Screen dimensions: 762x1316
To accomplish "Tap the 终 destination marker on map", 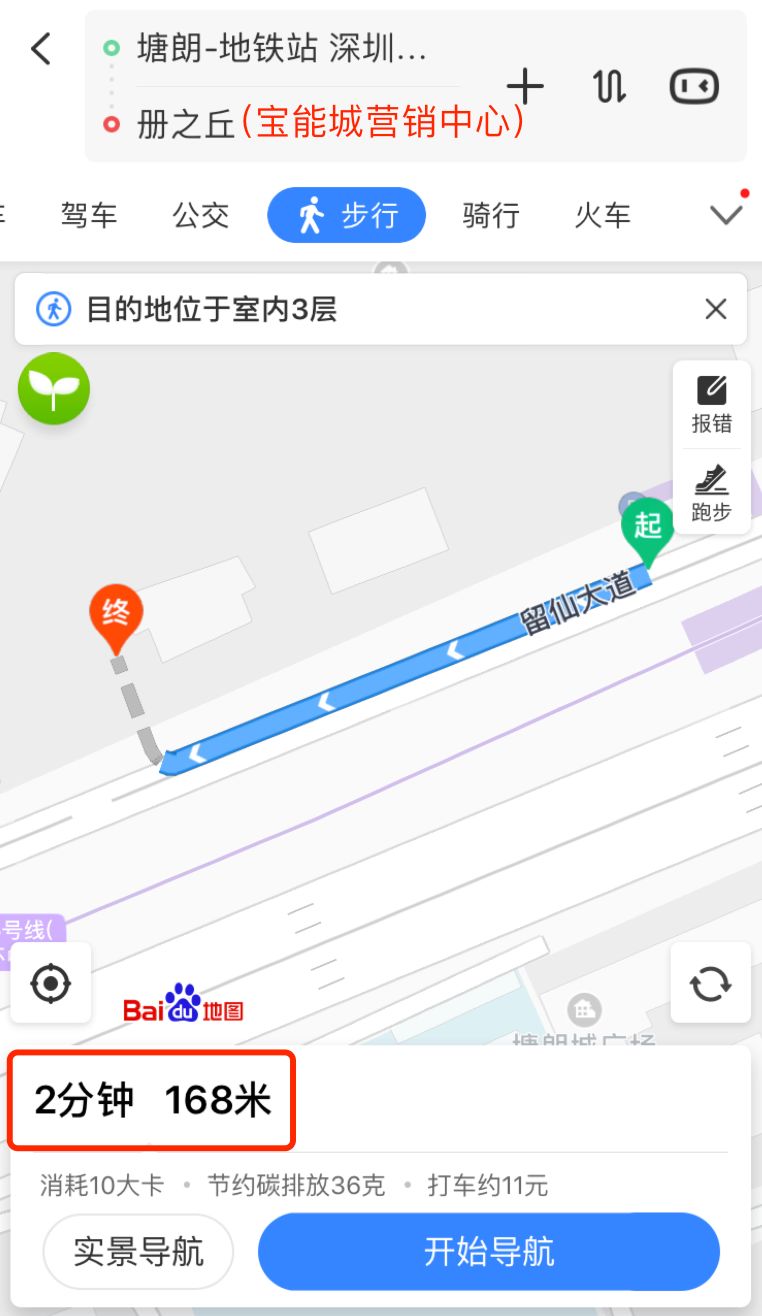I will 117,612.
